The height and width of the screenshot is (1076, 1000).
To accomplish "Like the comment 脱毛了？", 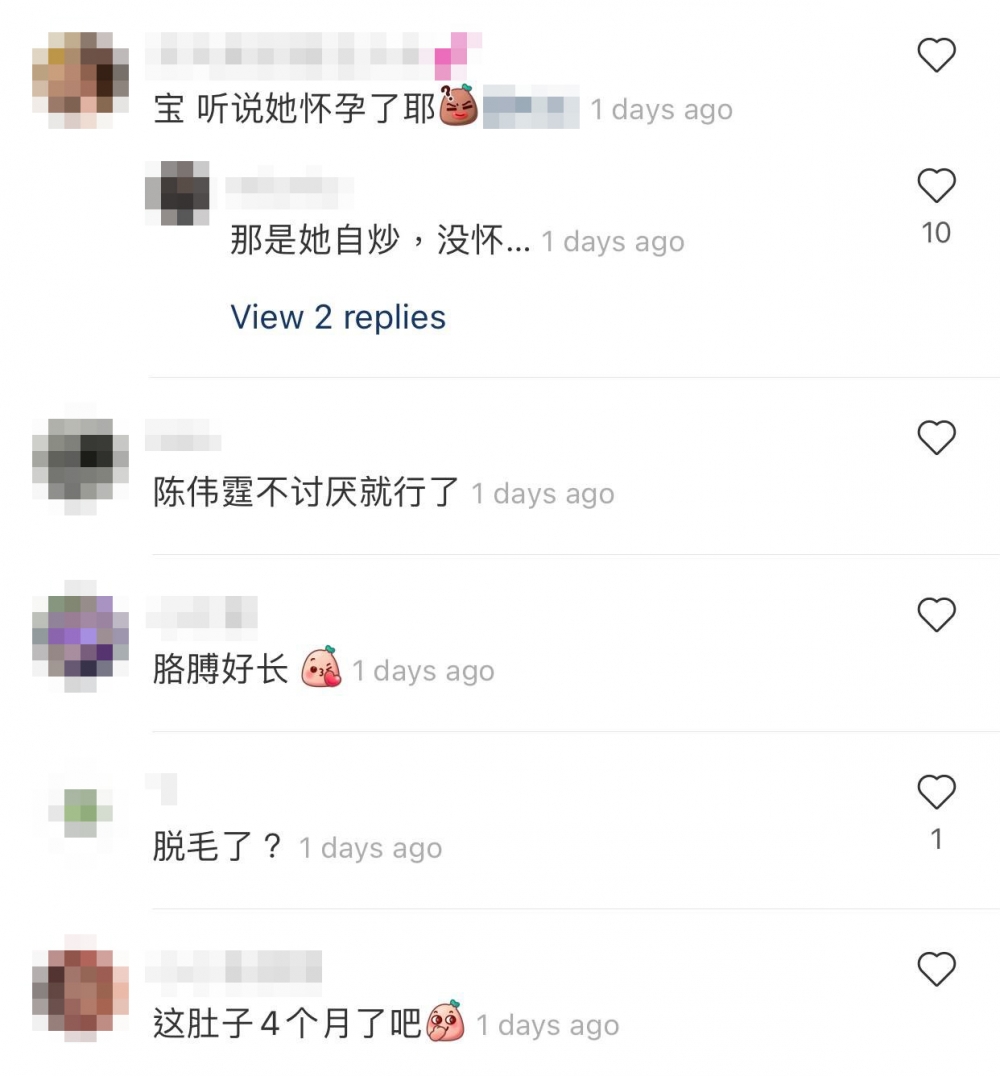I will coord(936,792).
